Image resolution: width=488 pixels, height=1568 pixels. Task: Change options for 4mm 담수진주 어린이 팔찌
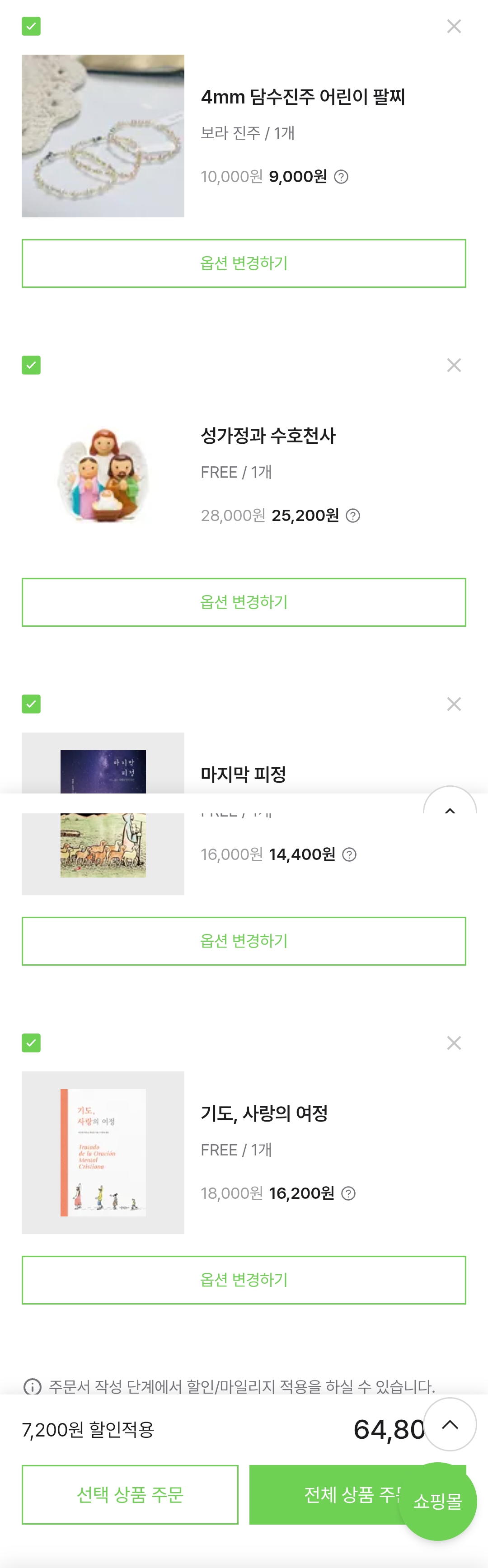coord(244,263)
